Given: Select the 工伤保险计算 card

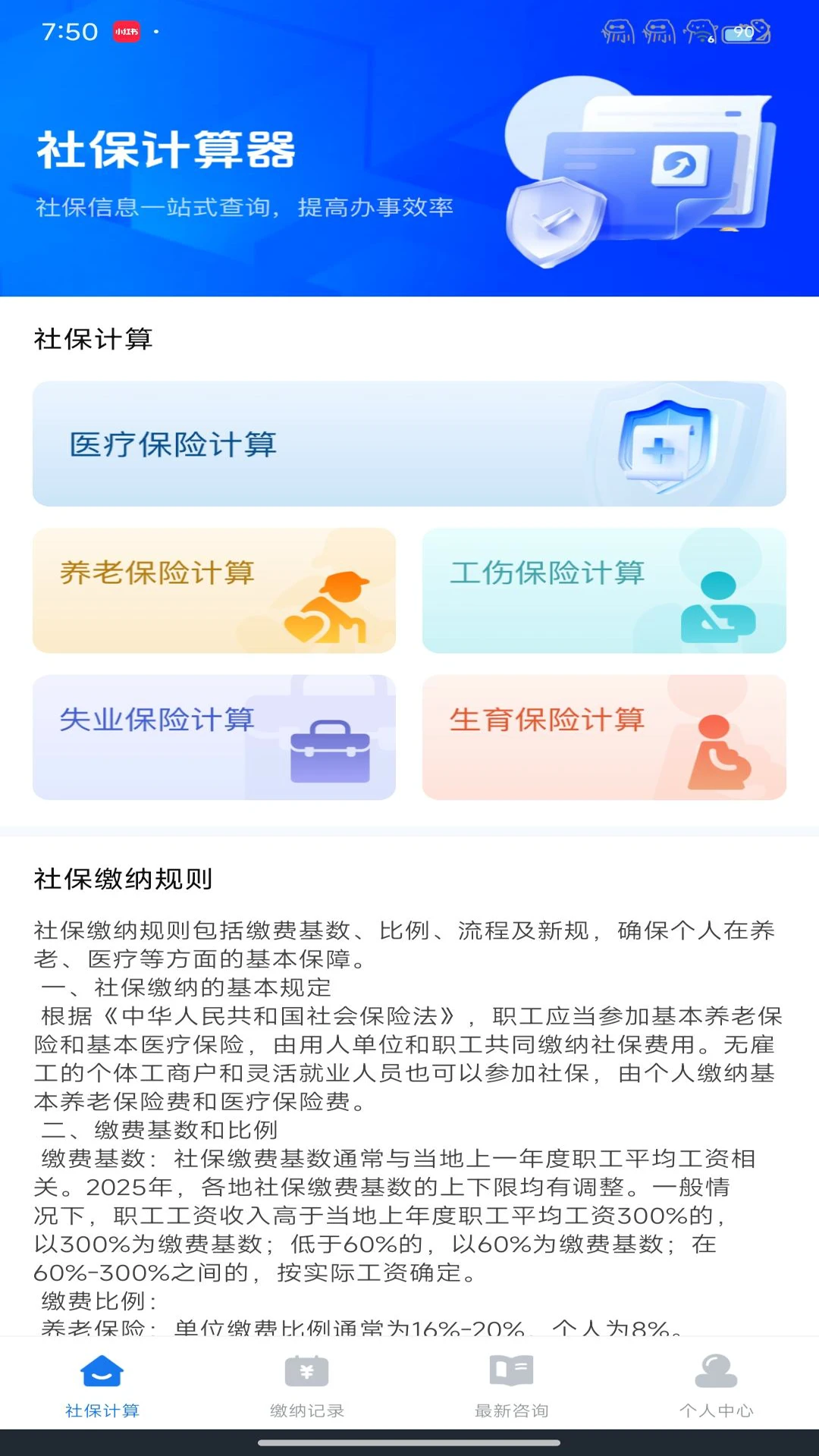Looking at the screenshot, I should click(x=604, y=590).
